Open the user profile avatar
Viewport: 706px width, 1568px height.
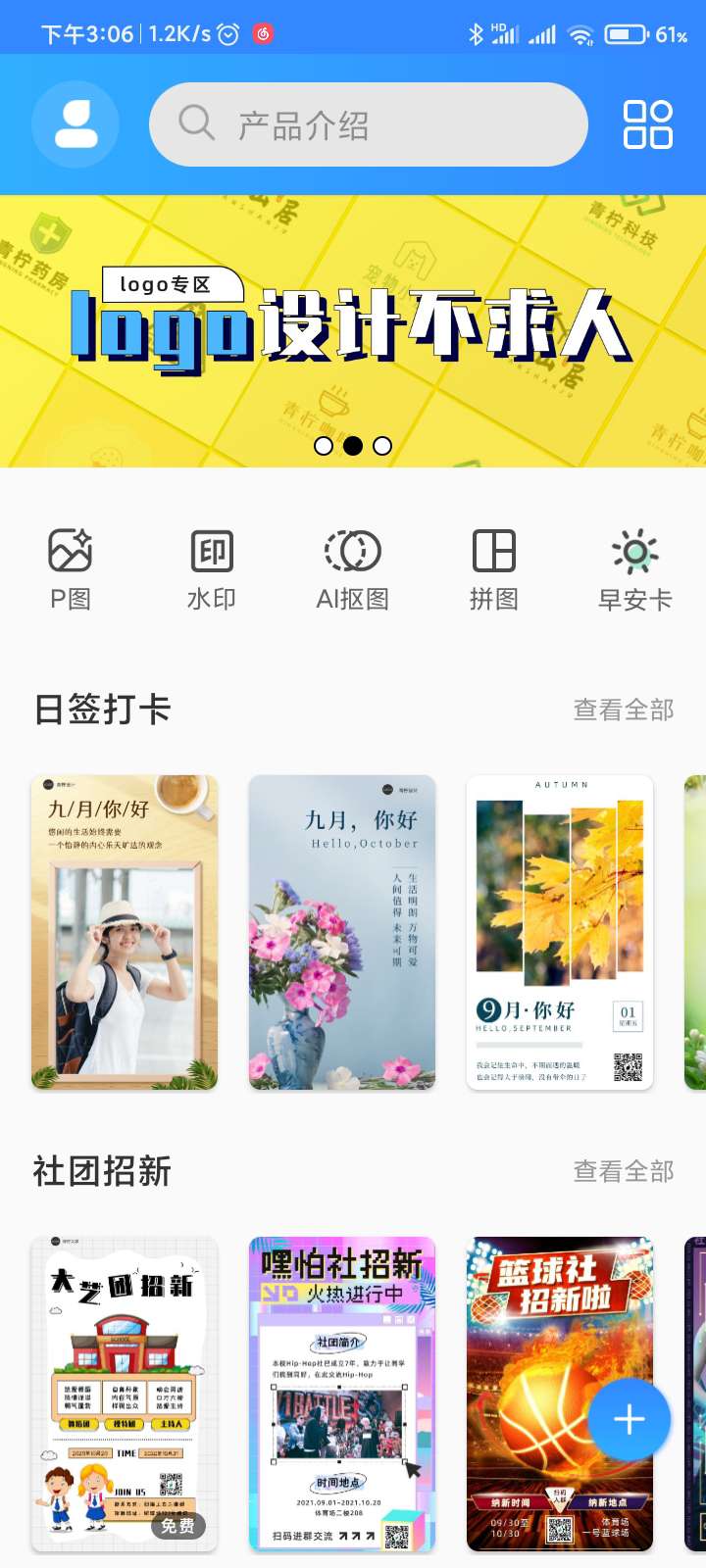76,124
